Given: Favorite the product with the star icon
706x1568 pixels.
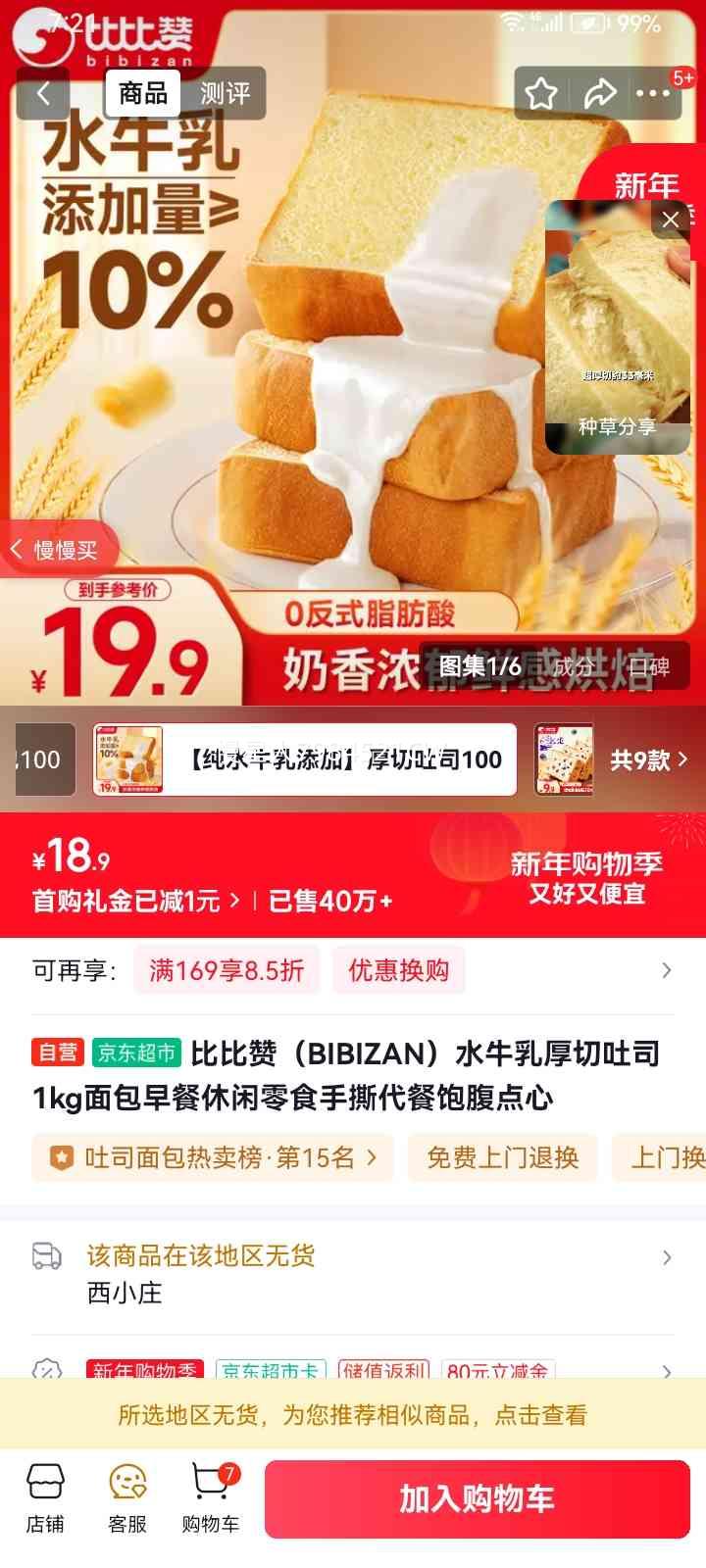Looking at the screenshot, I should [x=540, y=93].
